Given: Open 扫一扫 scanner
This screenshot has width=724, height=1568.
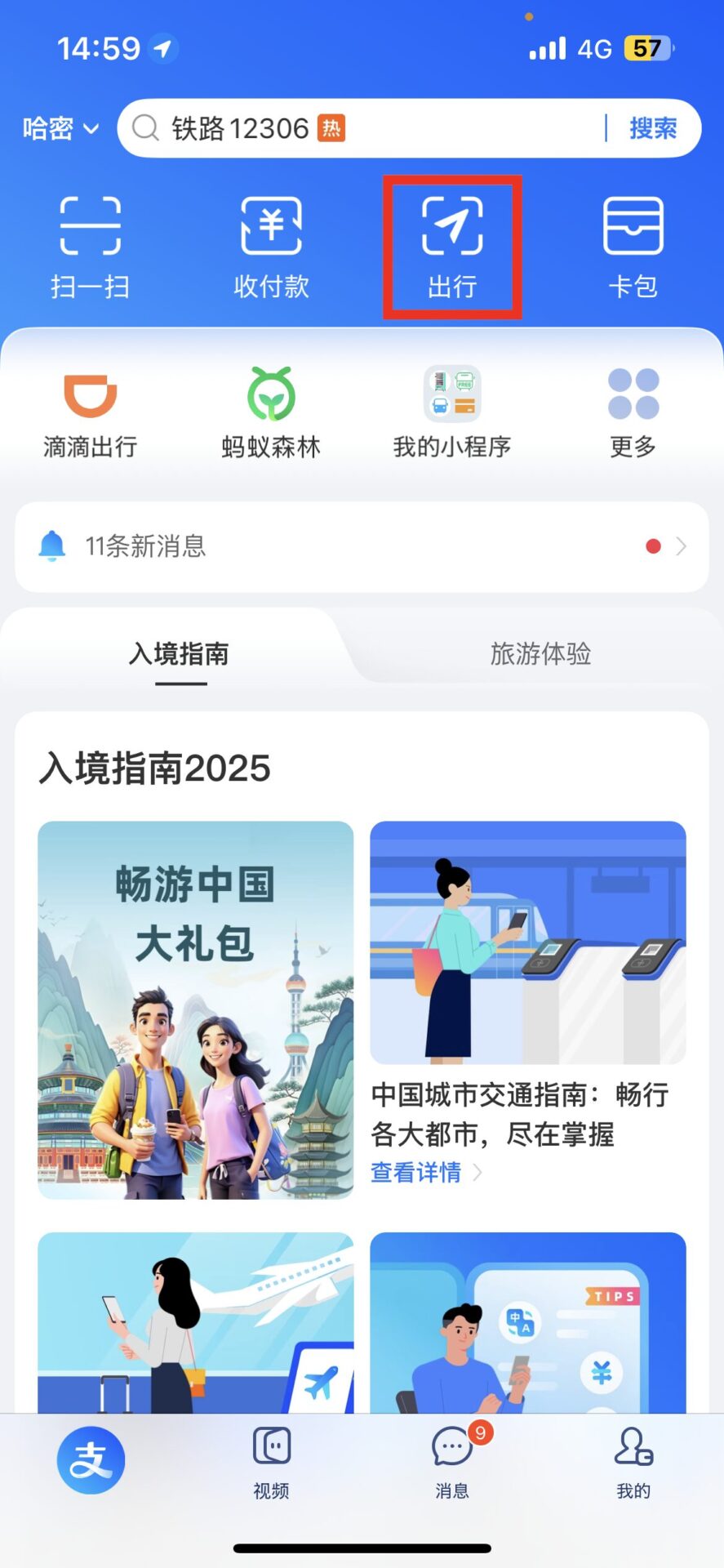Looking at the screenshot, I should tap(91, 246).
